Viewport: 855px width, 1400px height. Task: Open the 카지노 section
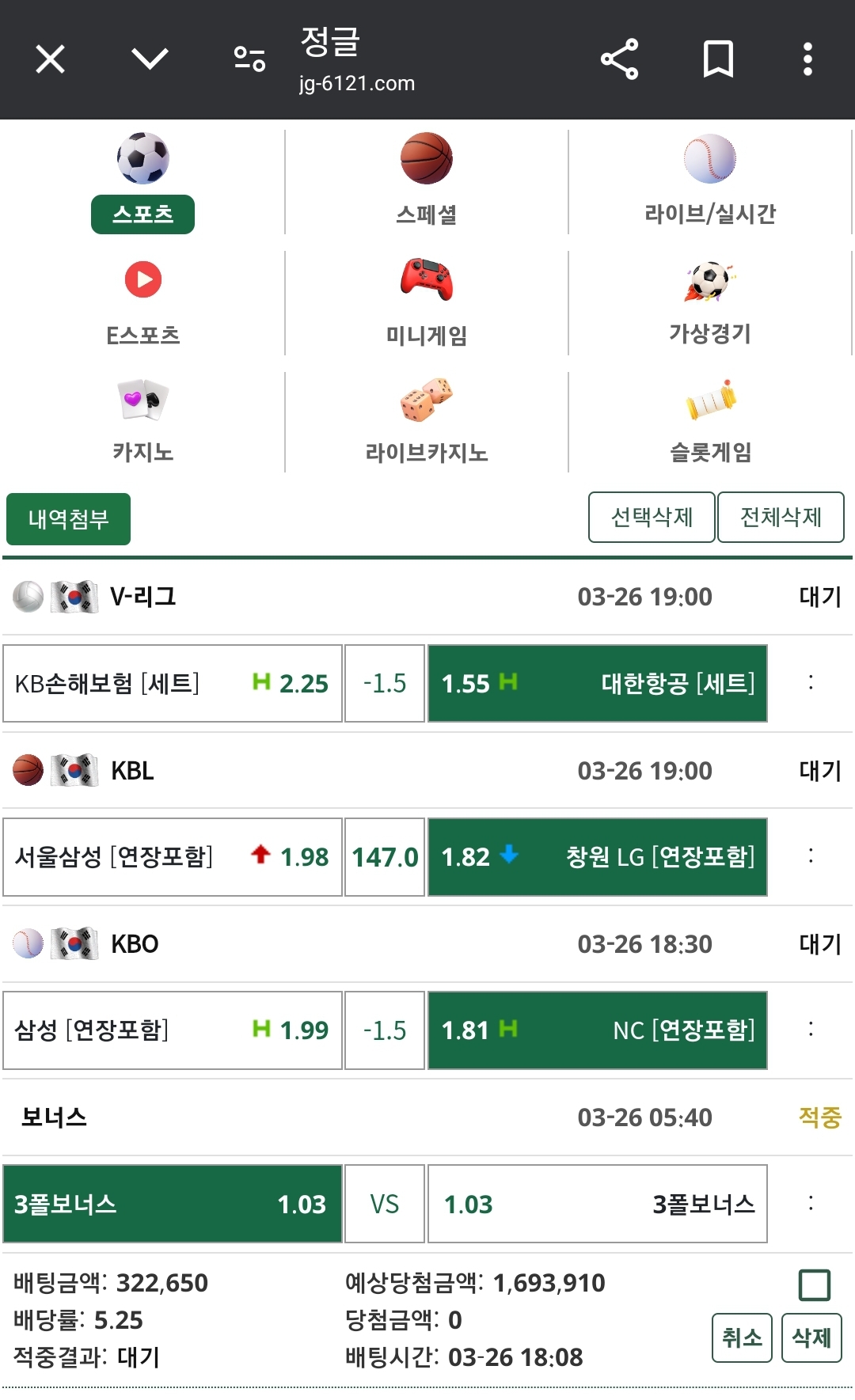coord(143,422)
